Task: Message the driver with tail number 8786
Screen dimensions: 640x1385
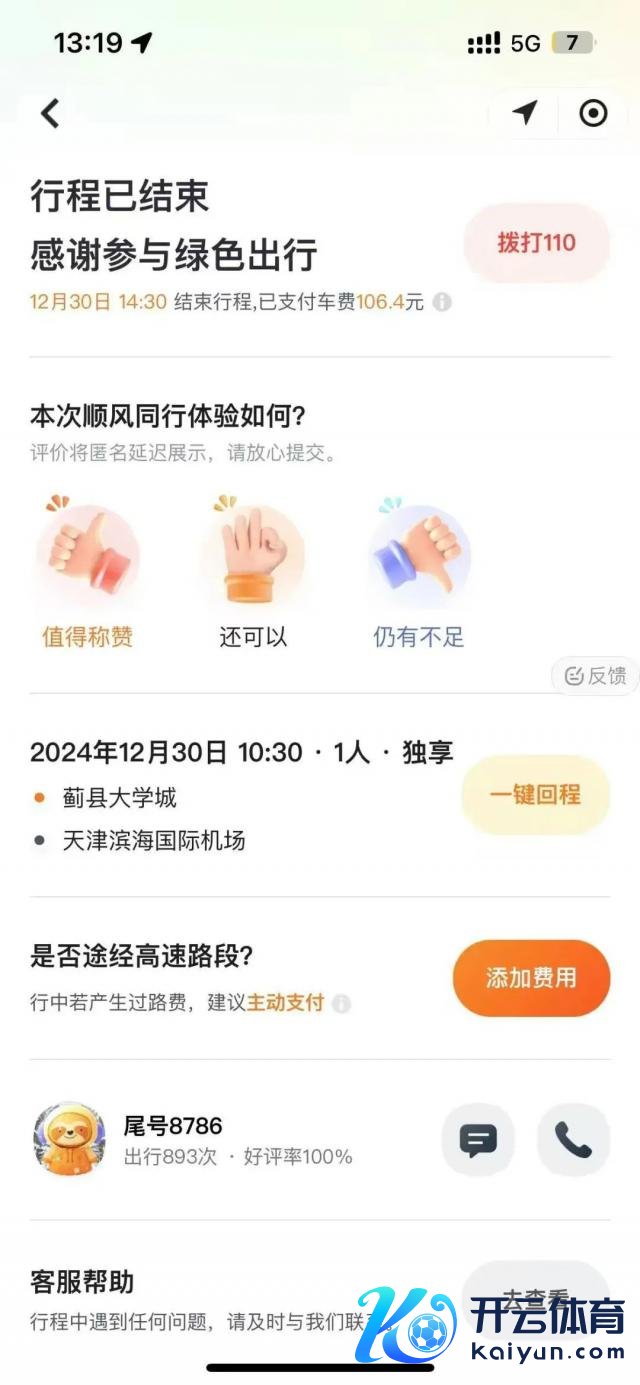Action: pyautogui.click(x=478, y=1140)
